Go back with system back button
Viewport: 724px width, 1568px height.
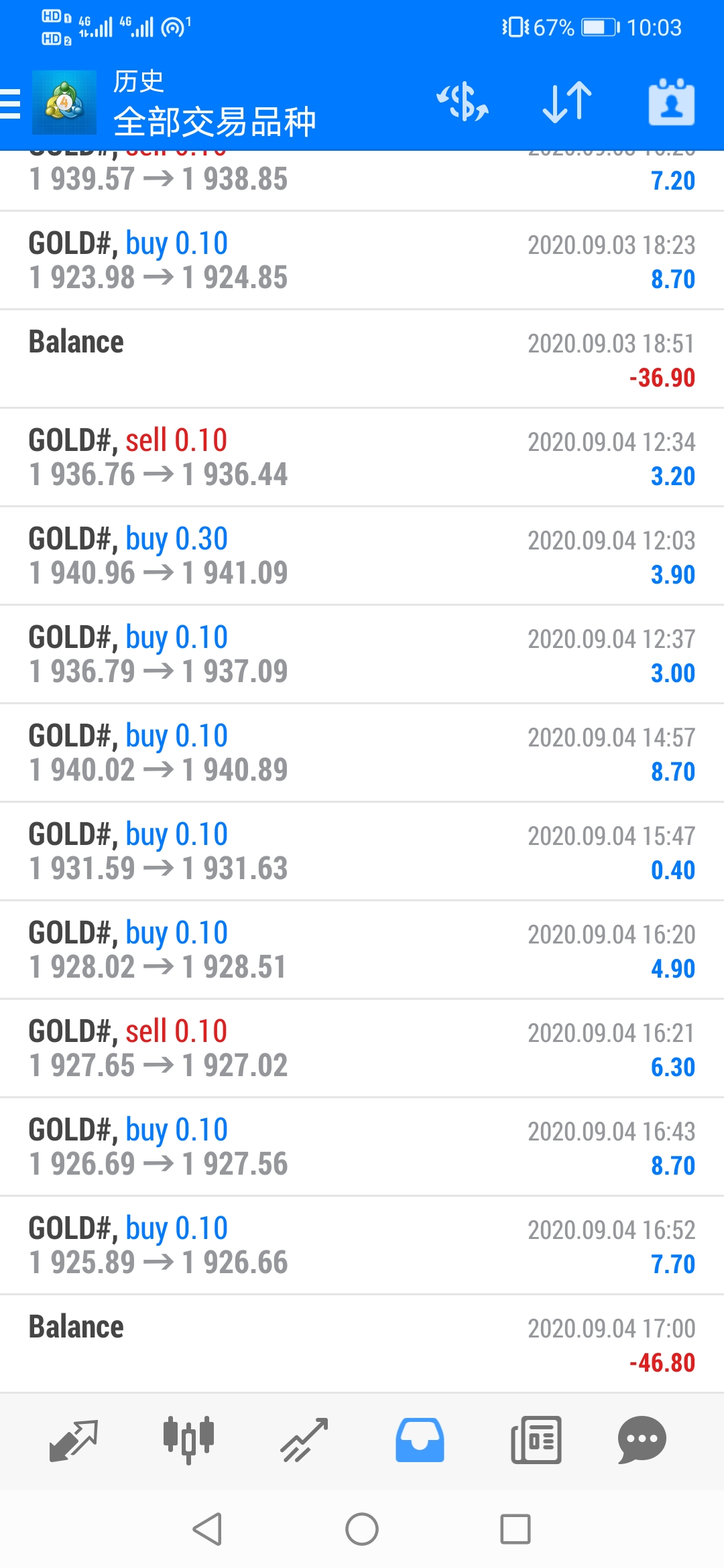(x=207, y=1529)
